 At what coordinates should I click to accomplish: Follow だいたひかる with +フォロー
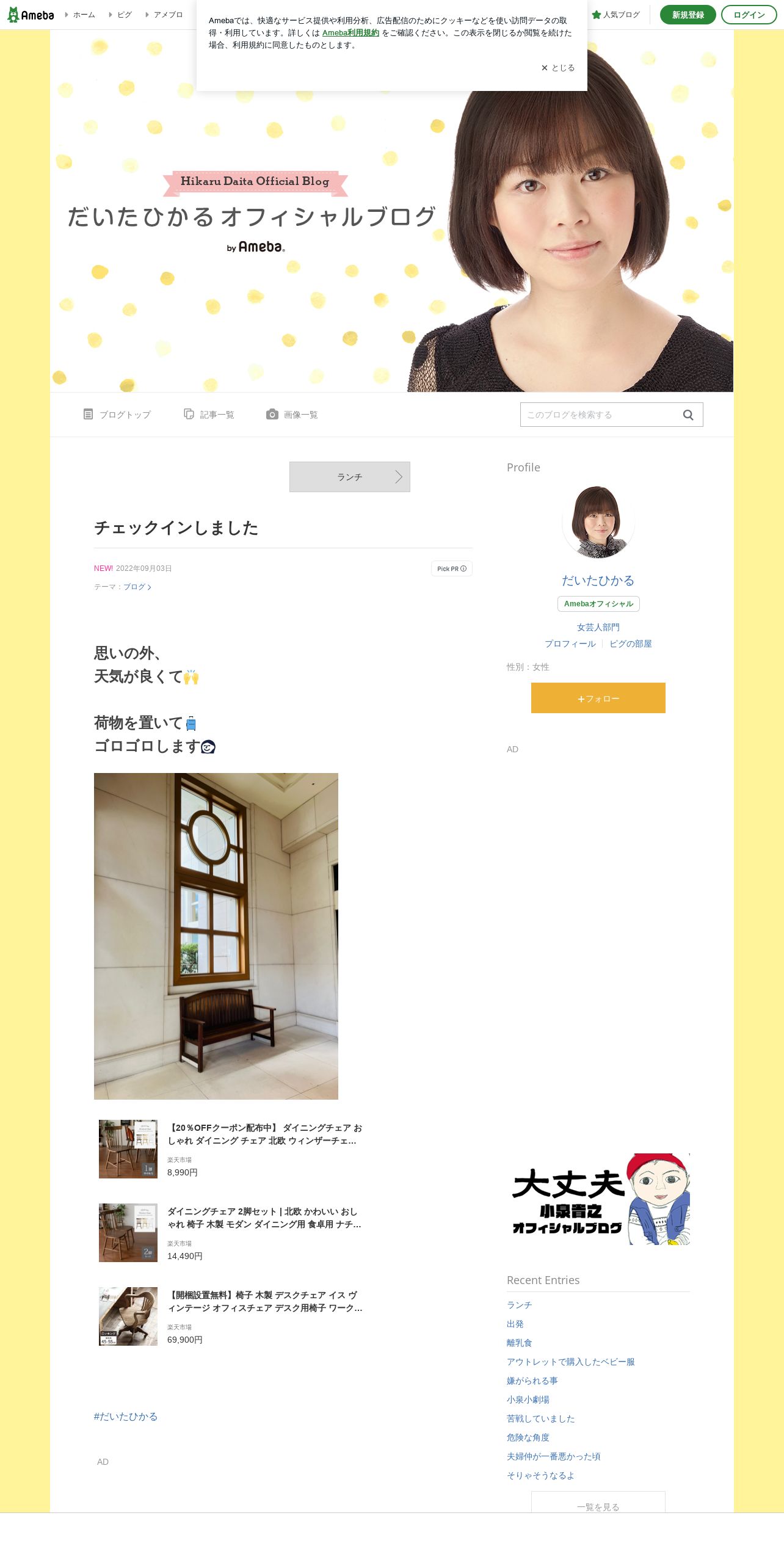point(598,698)
